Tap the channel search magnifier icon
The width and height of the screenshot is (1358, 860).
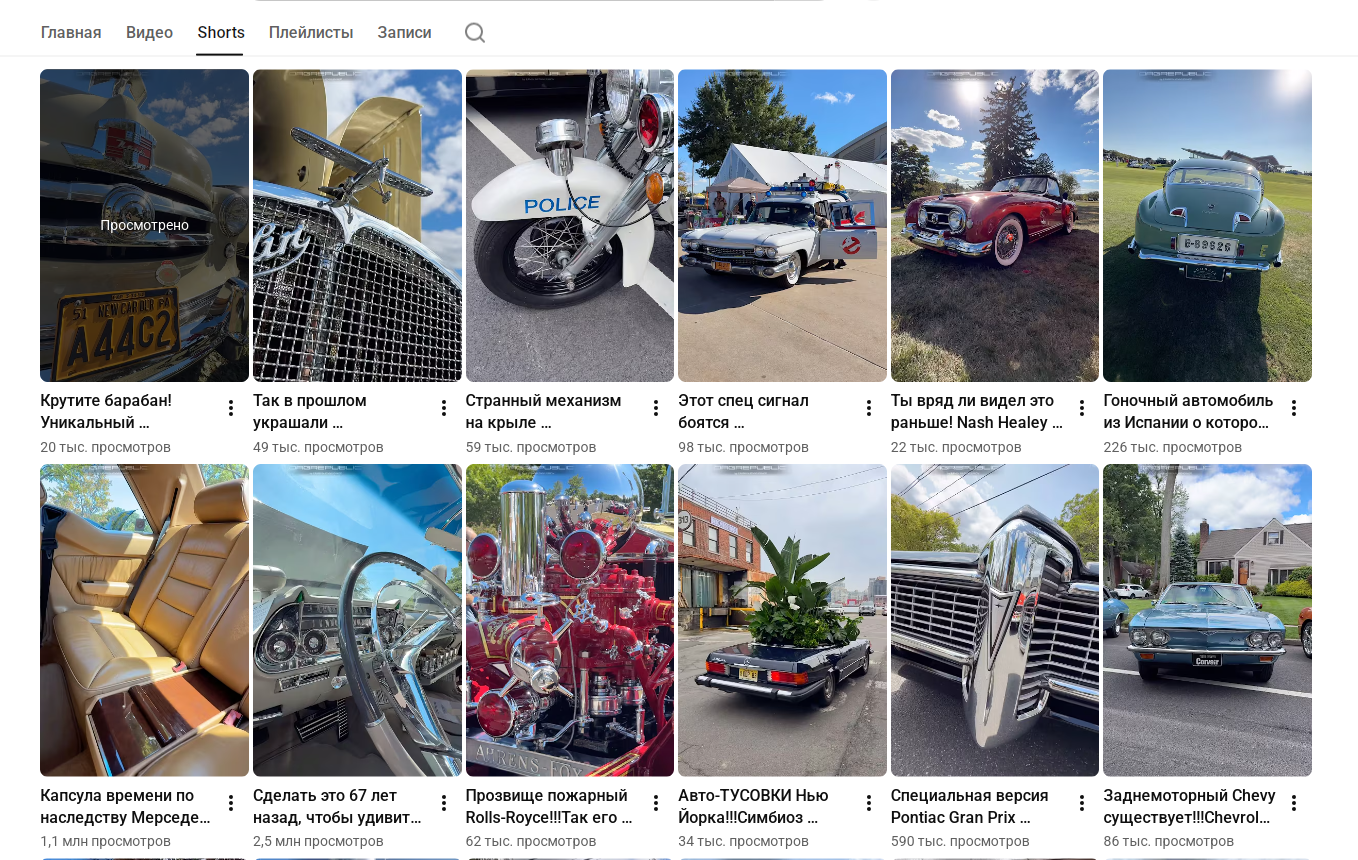(475, 33)
